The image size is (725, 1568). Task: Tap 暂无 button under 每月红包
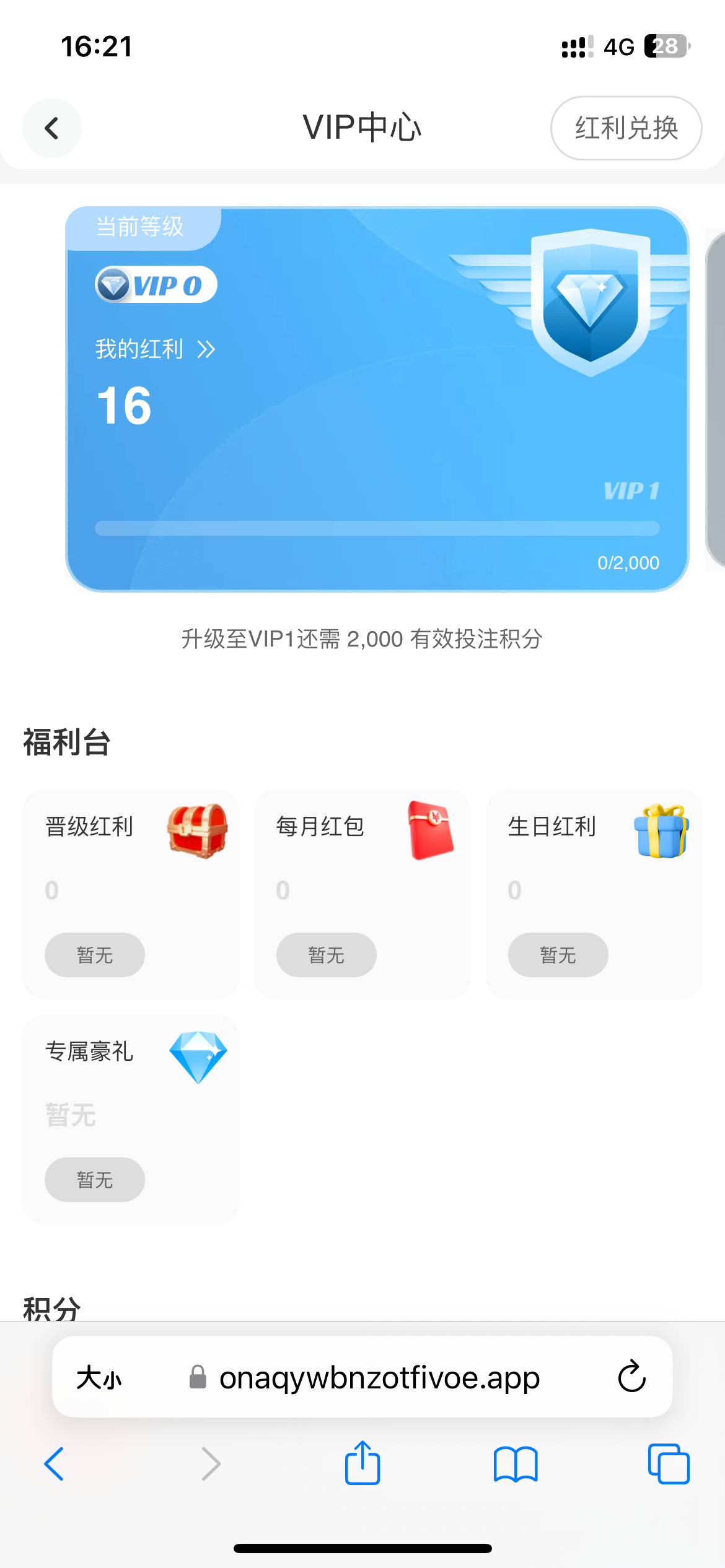pyautogui.click(x=326, y=955)
